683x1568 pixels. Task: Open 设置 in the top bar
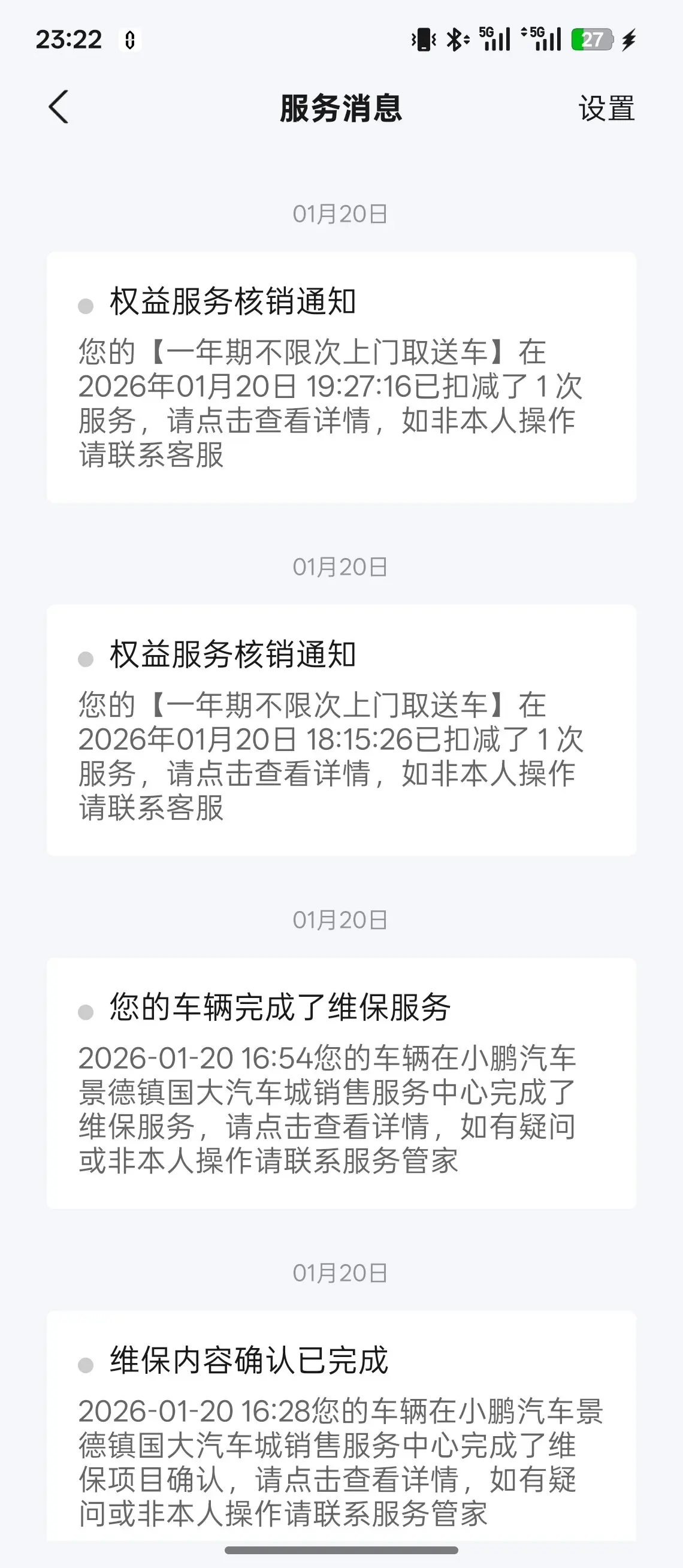606,109
